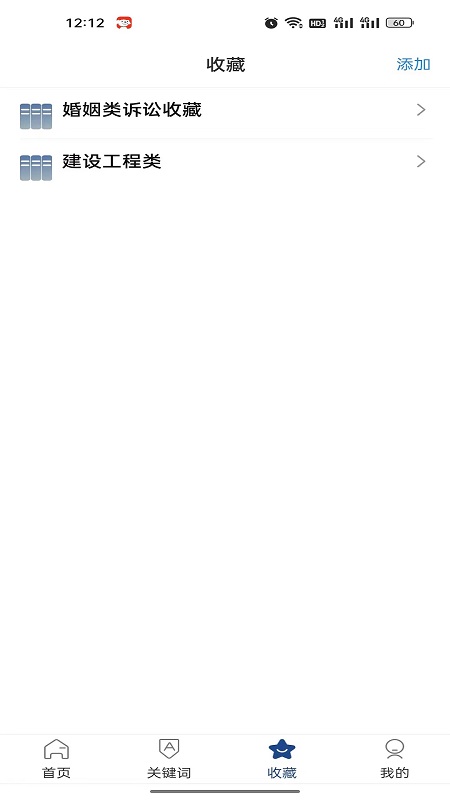
Task: Select the 收藏 tab
Action: point(282,759)
